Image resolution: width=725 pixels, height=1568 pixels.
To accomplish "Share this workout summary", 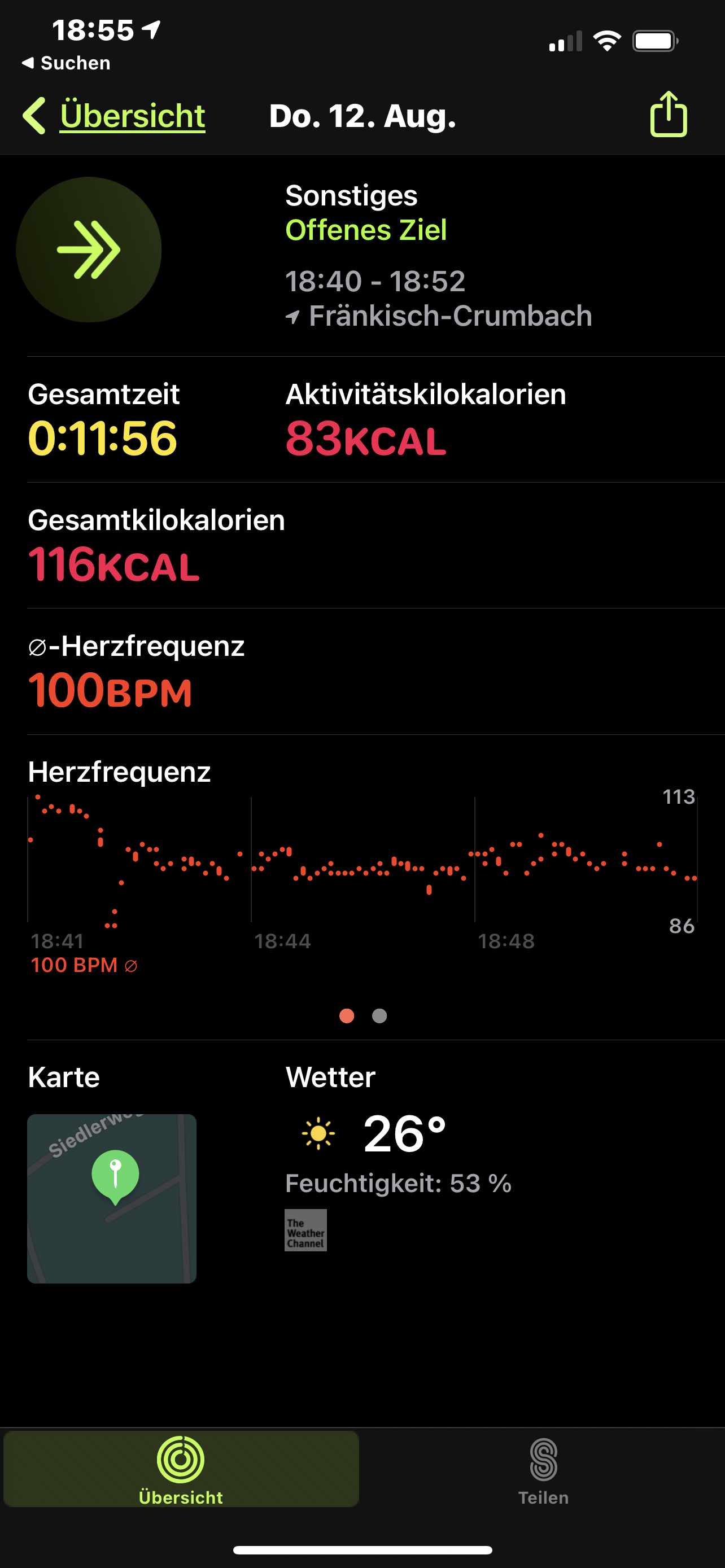I will coord(668,115).
